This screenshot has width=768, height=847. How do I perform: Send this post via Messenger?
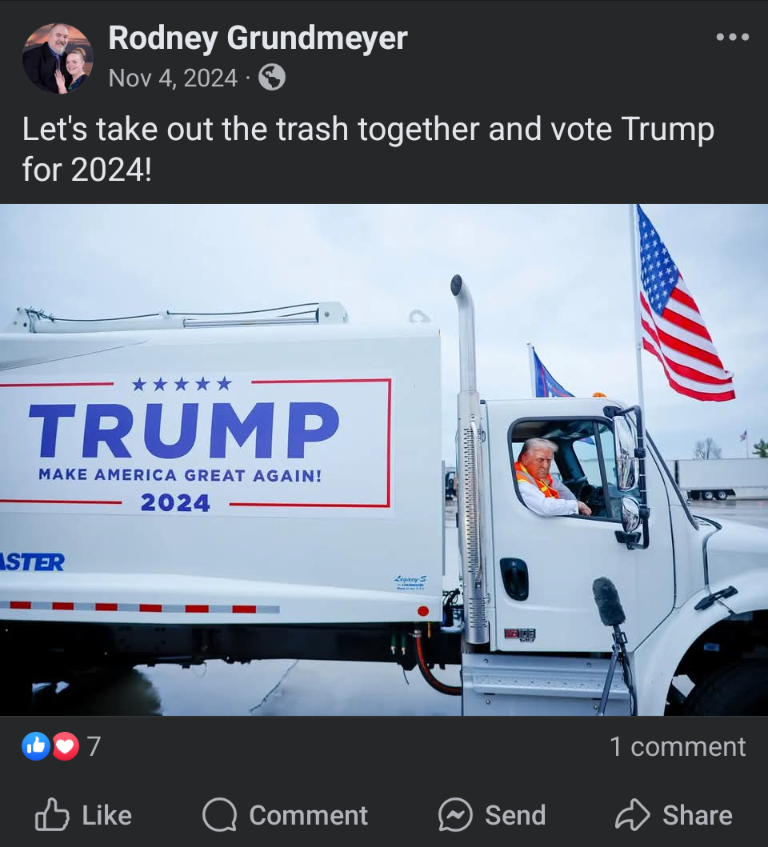[492, 815]
